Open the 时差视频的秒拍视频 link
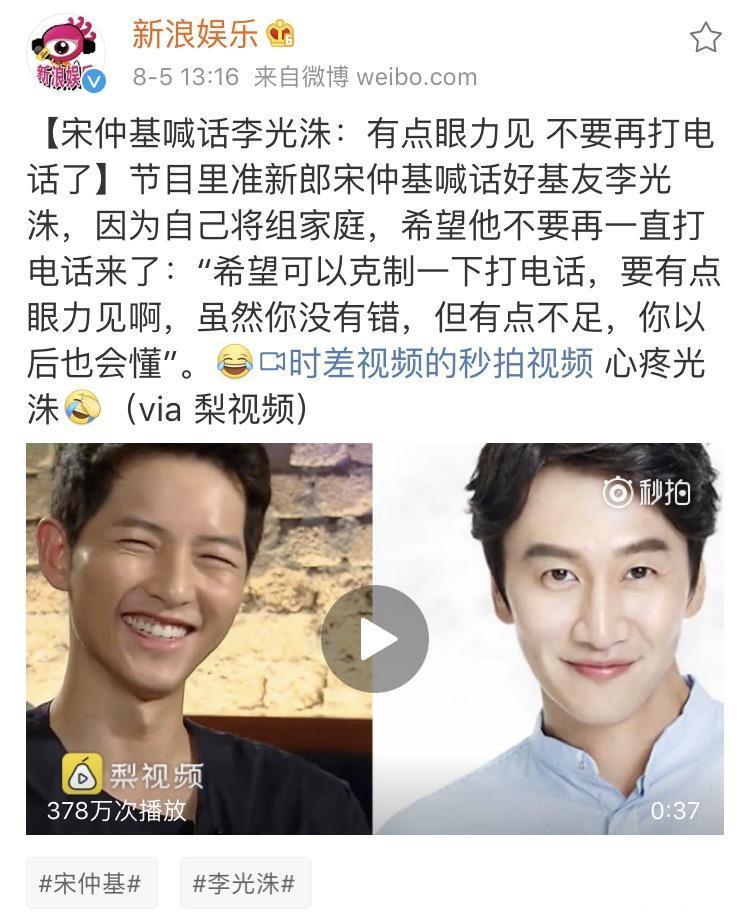 click(428, 363)
